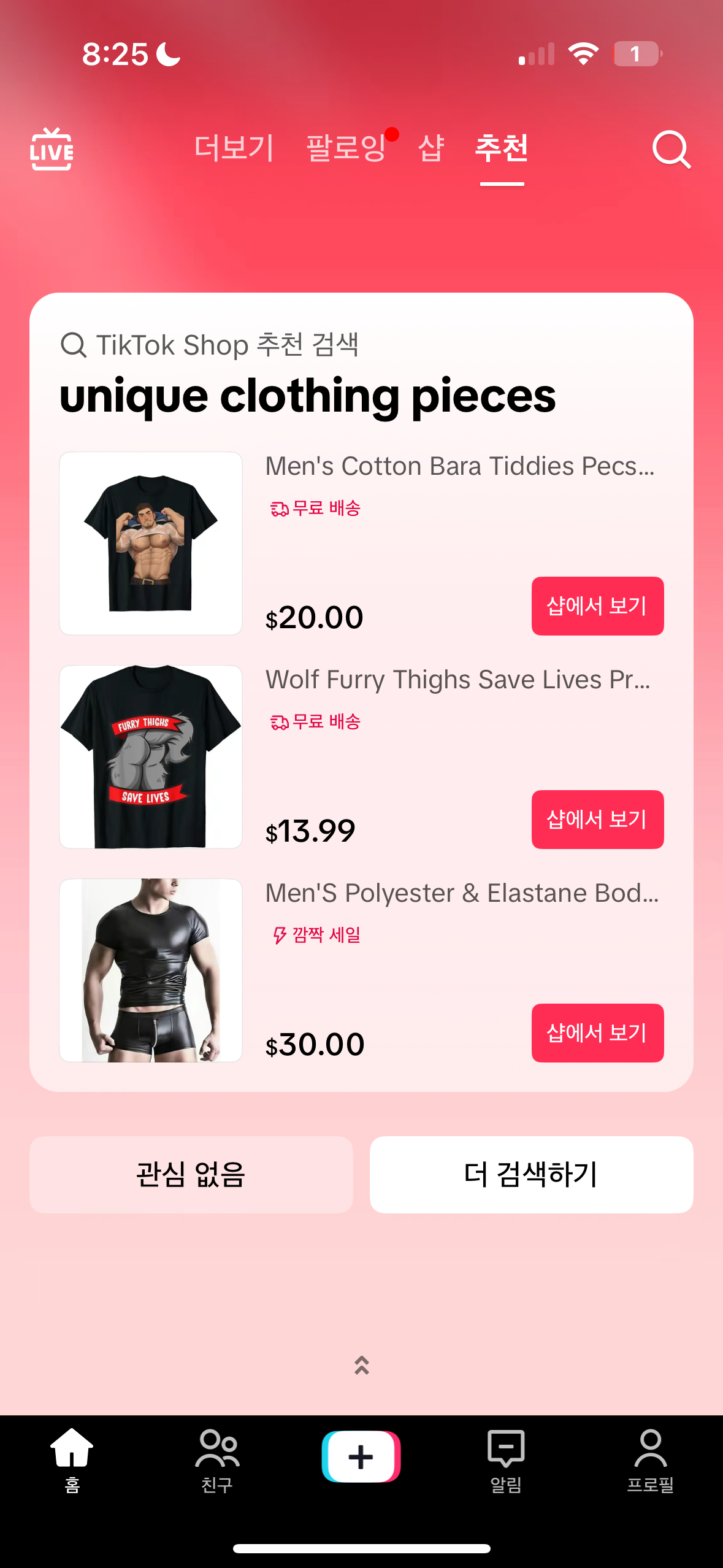Tap the 더 검색하기 button
723x1568 pixels.
(532, 1175)
